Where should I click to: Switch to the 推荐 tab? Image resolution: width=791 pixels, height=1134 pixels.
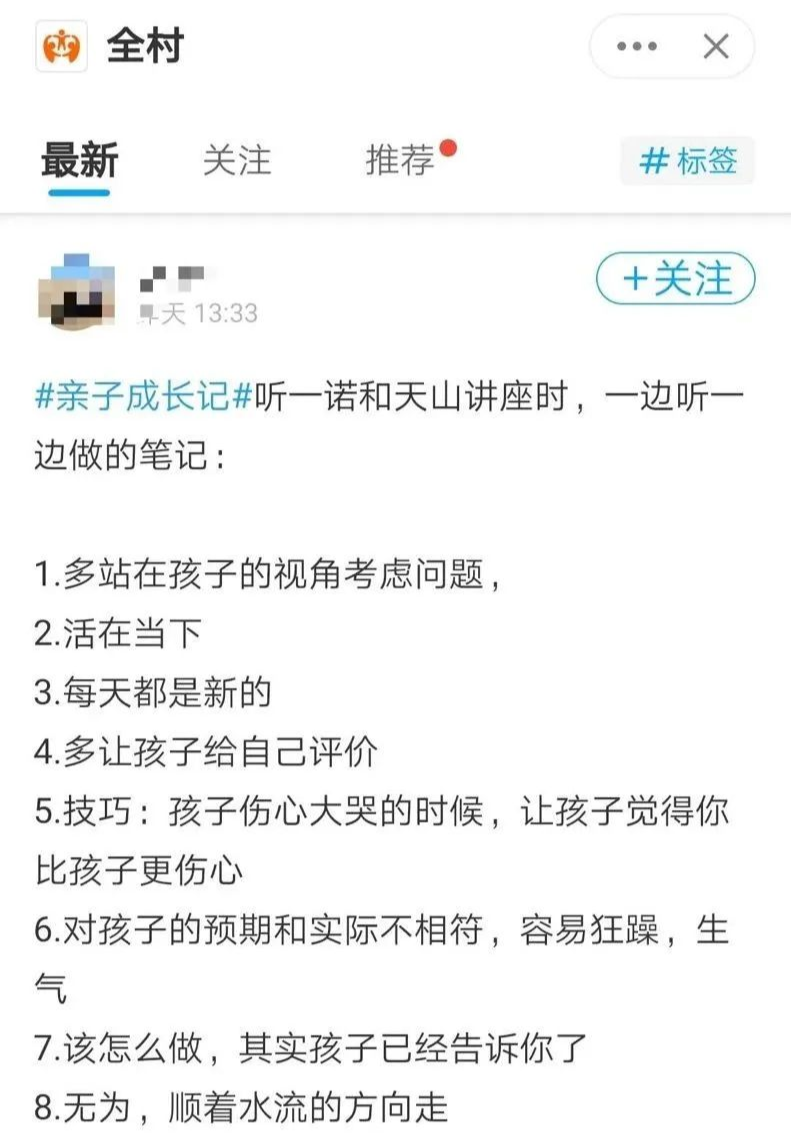pos(401,160)
